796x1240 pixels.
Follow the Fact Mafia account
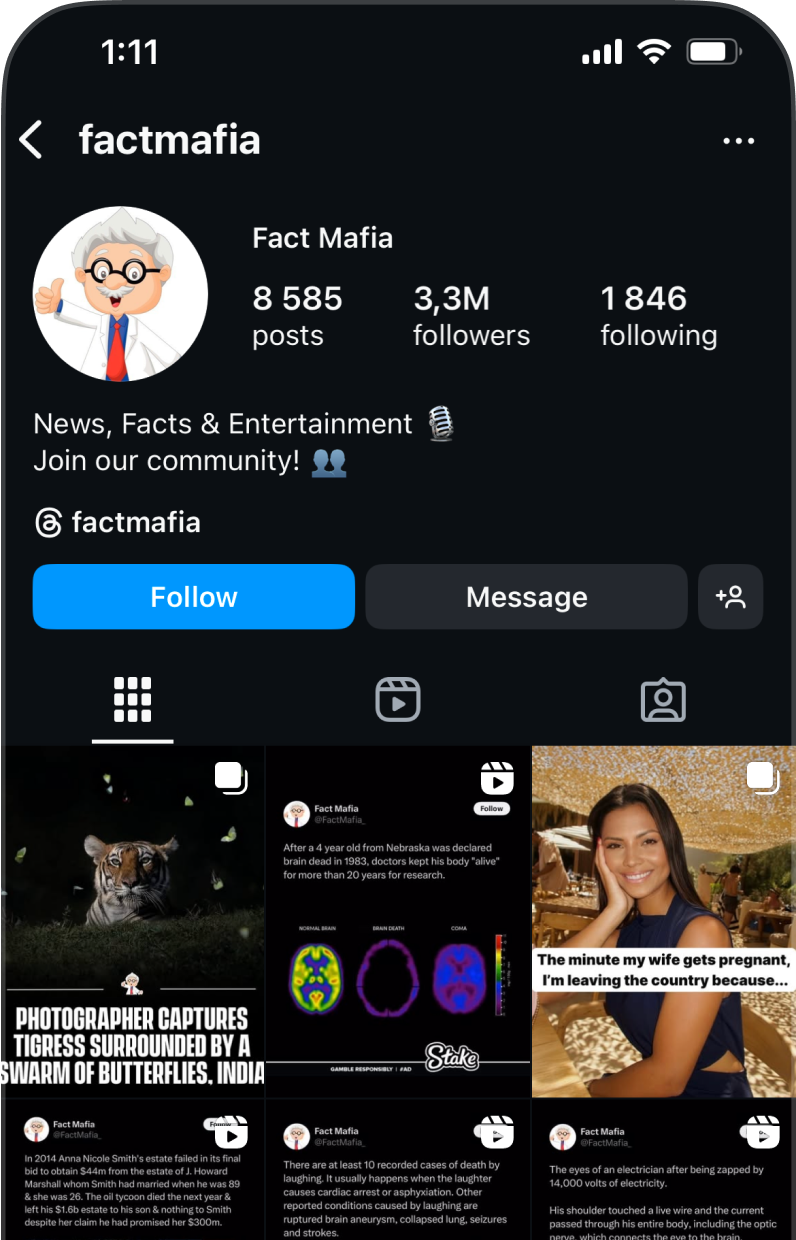(193, 597)
